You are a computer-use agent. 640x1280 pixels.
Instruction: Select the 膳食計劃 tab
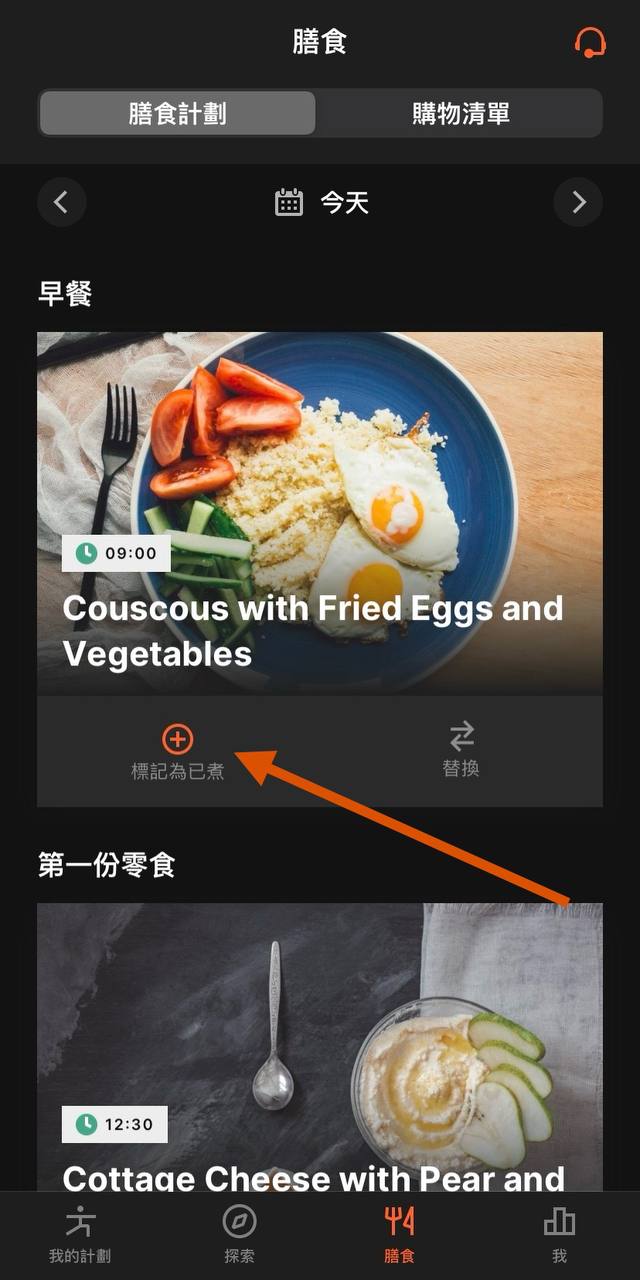click(x=177, y=113)
